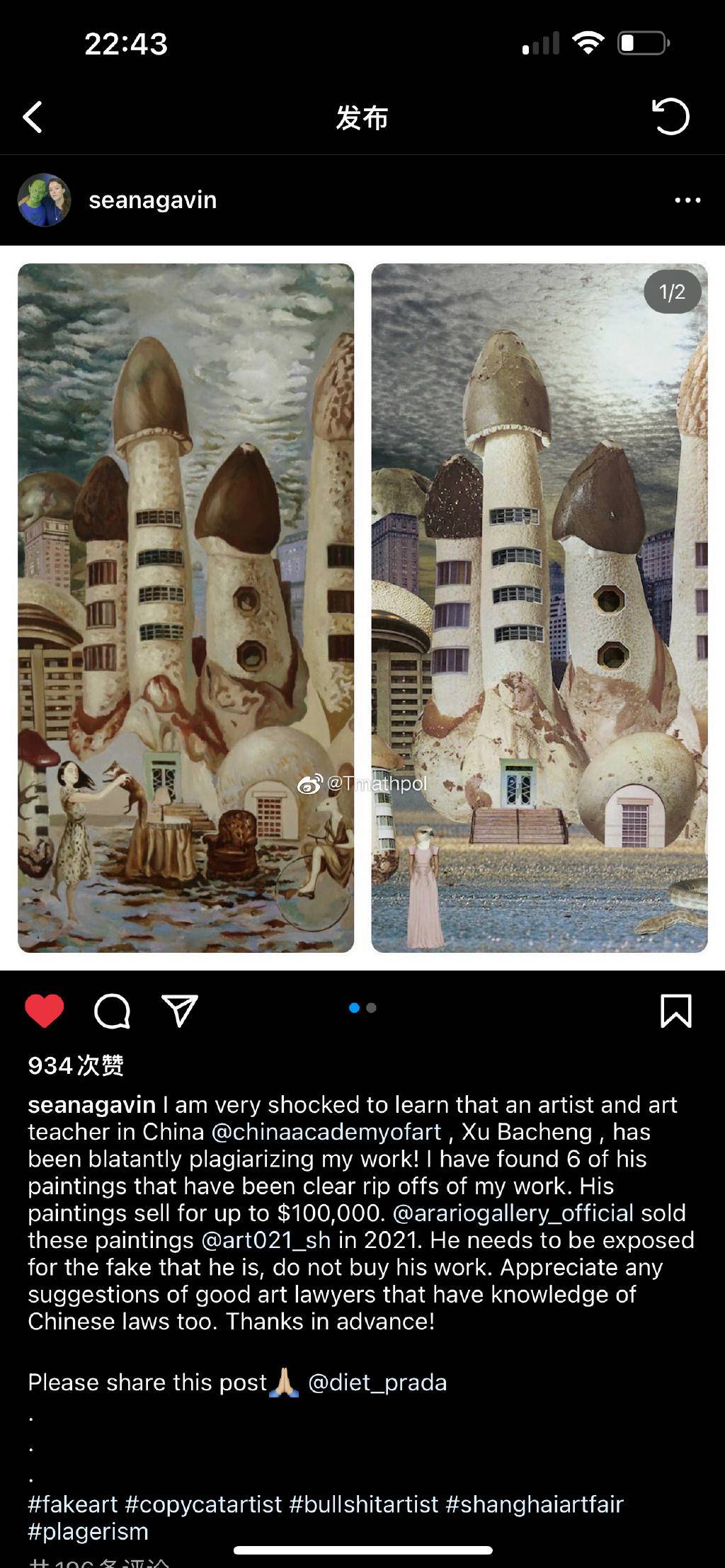Open the #copycatartist hashtag
725x1568 pixels.
(203, 1504)
